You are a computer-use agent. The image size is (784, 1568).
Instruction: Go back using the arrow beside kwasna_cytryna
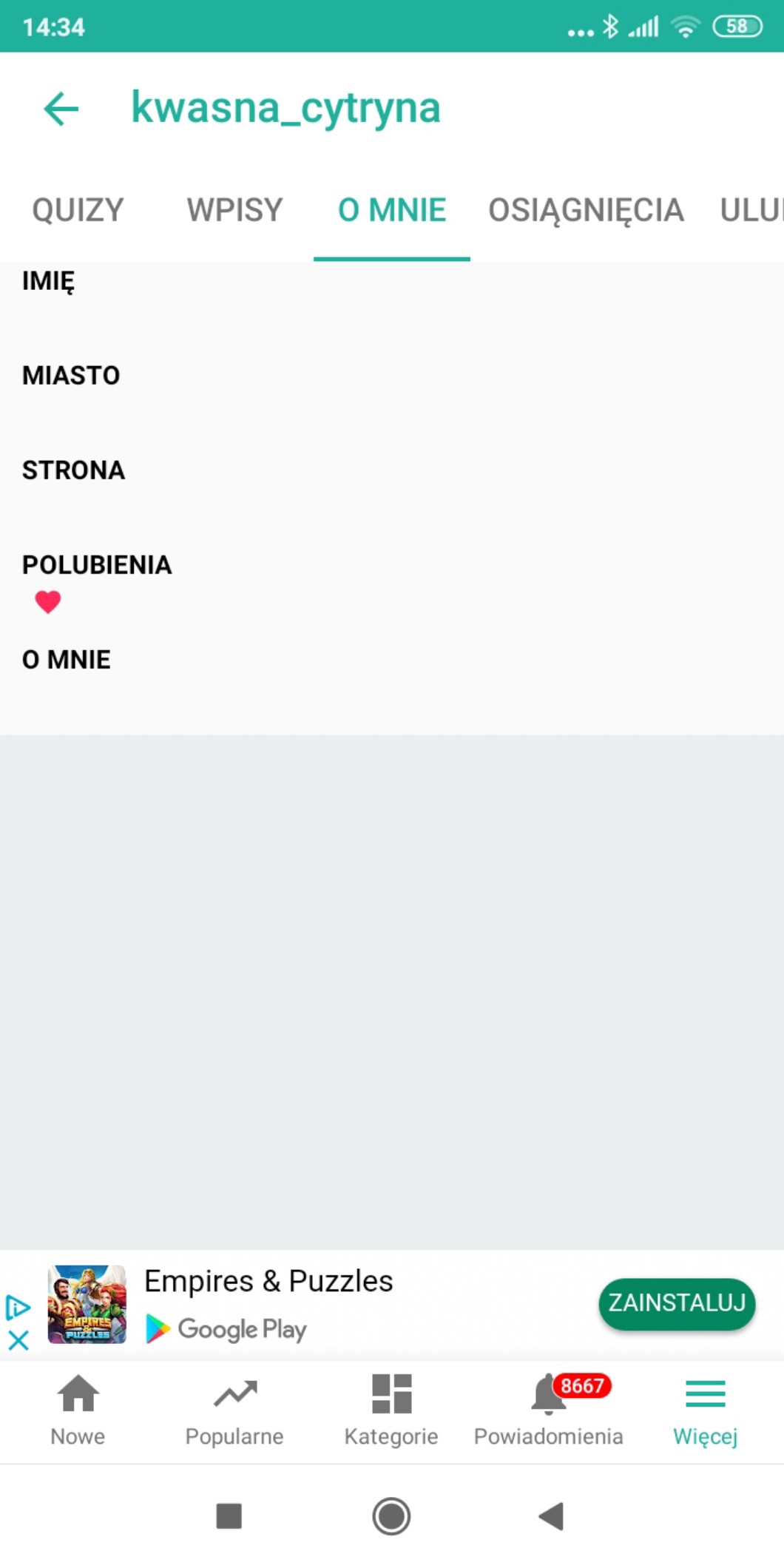(61, 109)
